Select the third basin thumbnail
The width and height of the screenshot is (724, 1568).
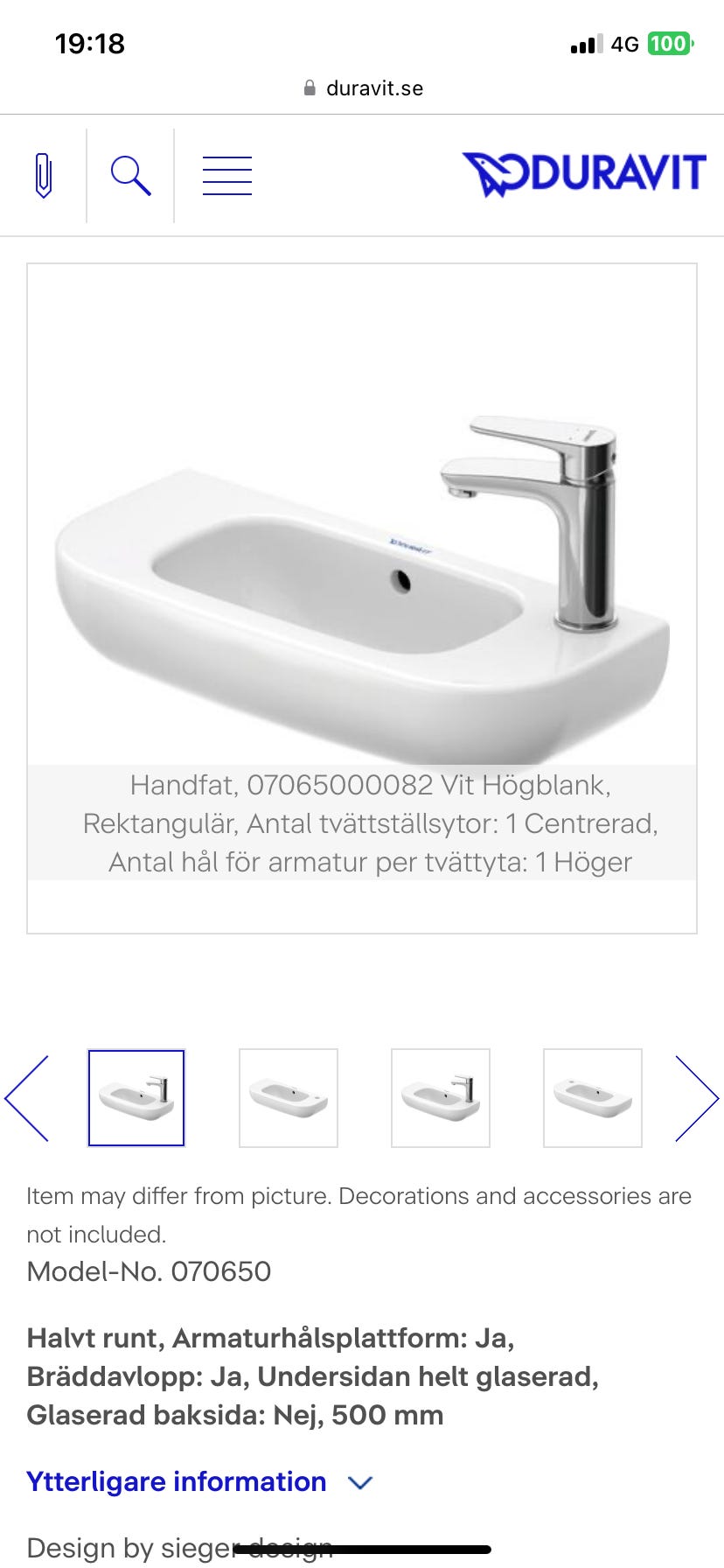pos(441,1098)
